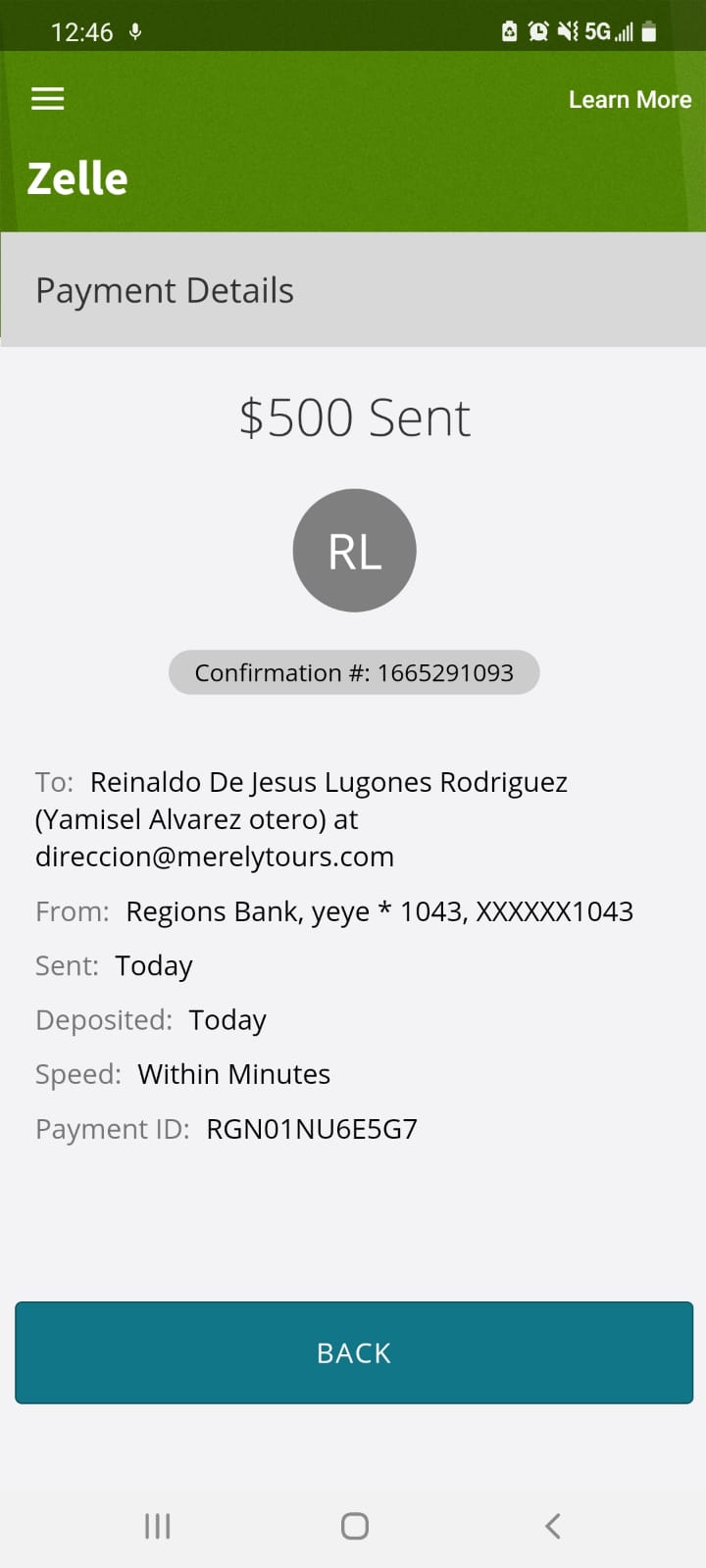
Task: Open the hamburger drawer menu
Action: click(47, 99)
